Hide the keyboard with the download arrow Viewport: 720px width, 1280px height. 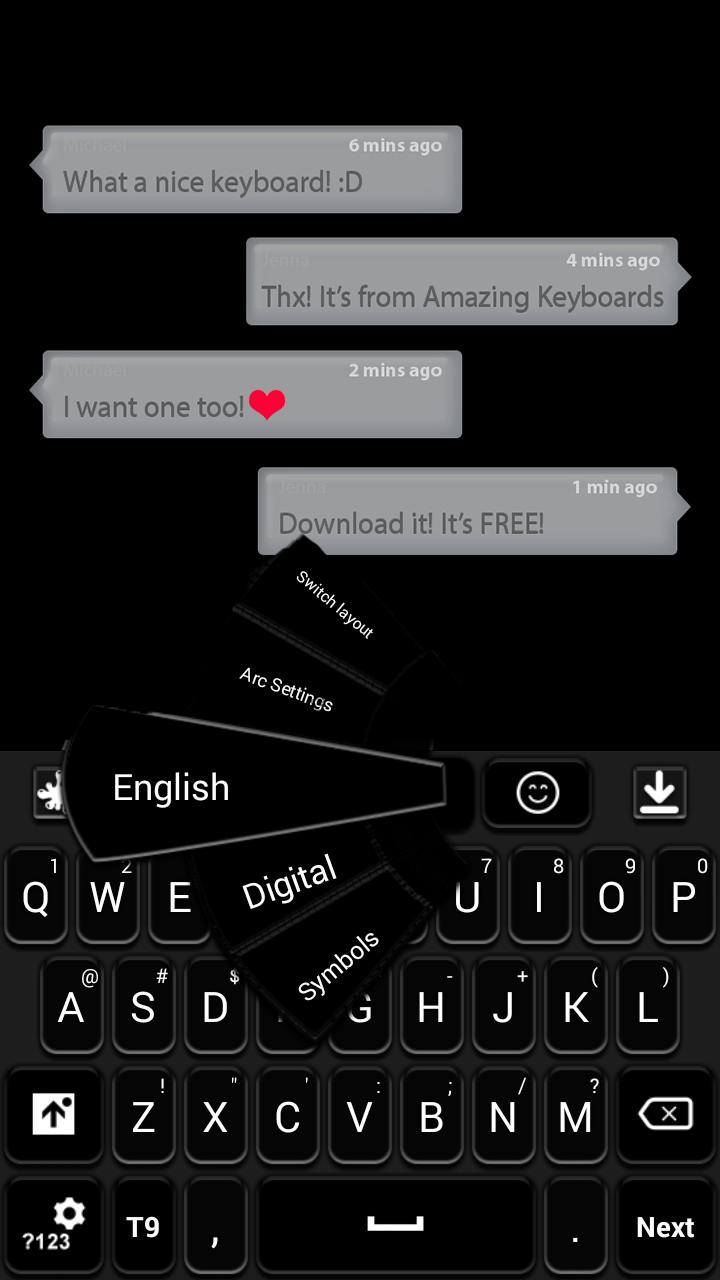[659, 794]
